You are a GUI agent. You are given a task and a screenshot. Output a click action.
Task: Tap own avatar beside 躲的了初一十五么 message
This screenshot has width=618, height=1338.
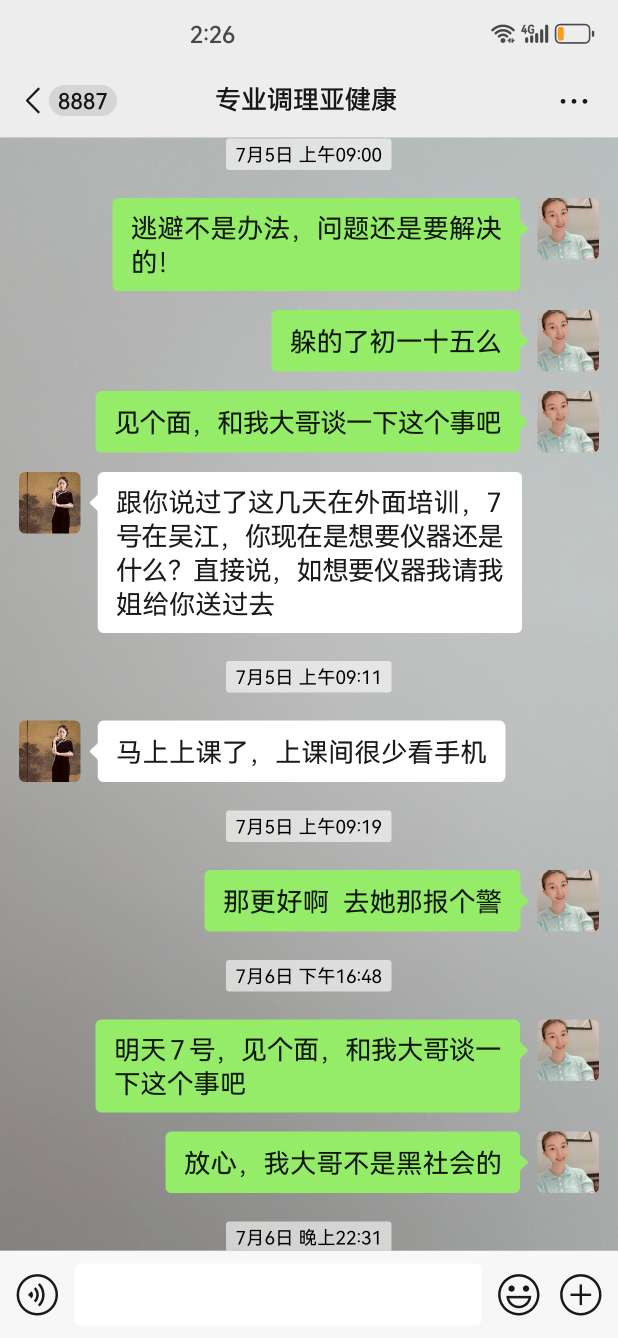pos(567,340)
